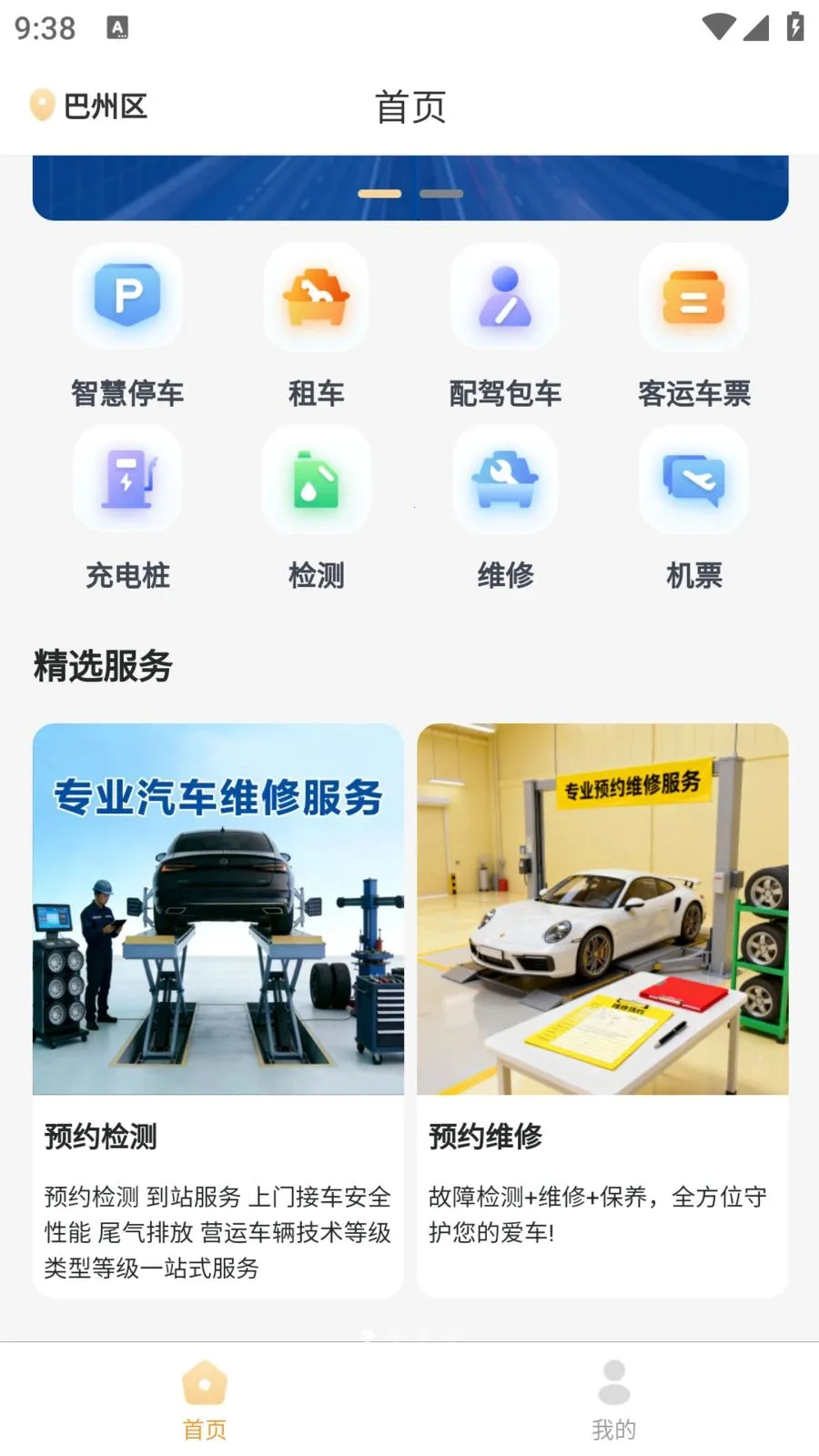The width and height of the screenshot is (819, 1456).
Task: Tap the 预约检测 repair shop thumbnail
Action: tap(218, 910)
